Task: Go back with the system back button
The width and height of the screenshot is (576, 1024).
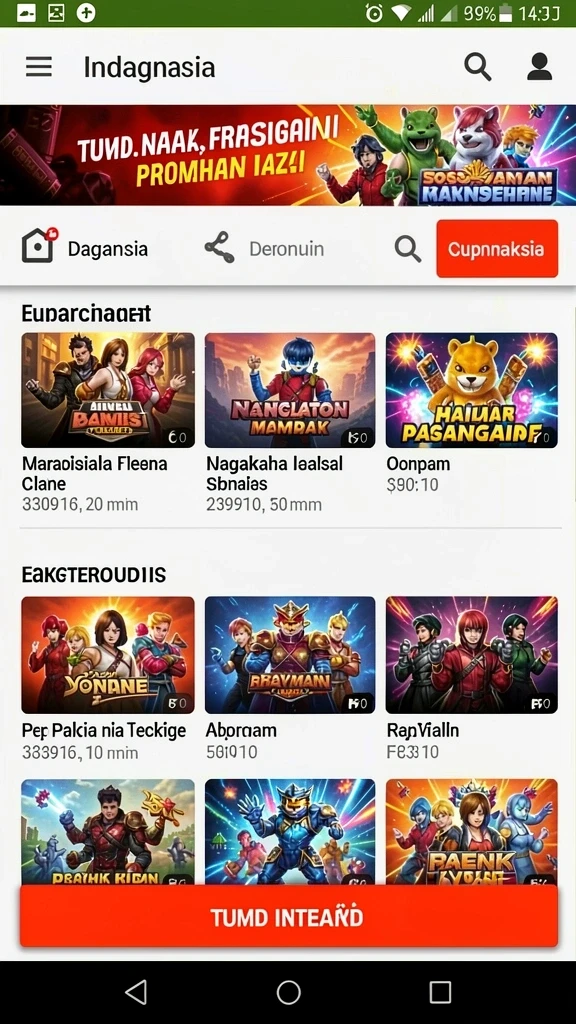Action: pos(136,992)
